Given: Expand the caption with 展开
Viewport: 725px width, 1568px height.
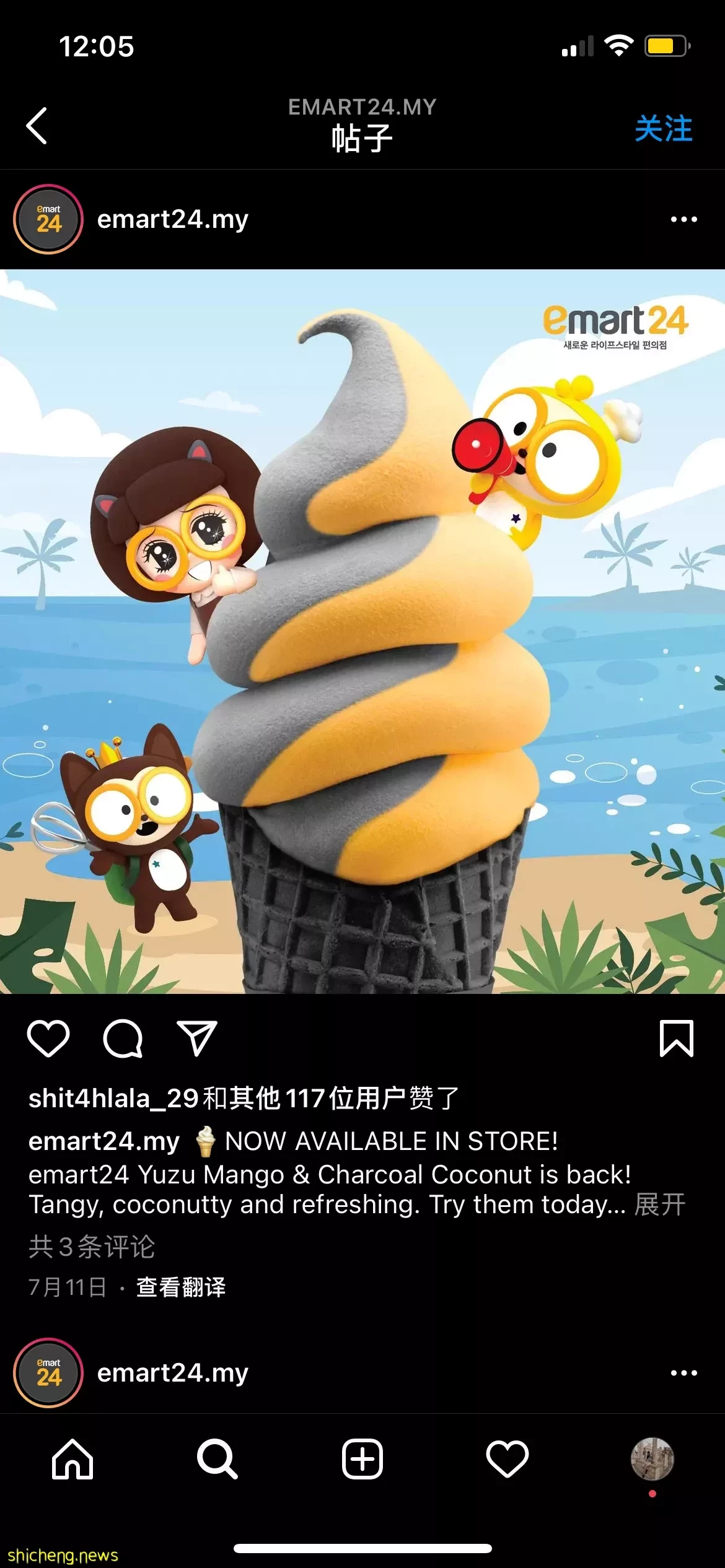Looking at the screenshot, I should pos(660,1204).
